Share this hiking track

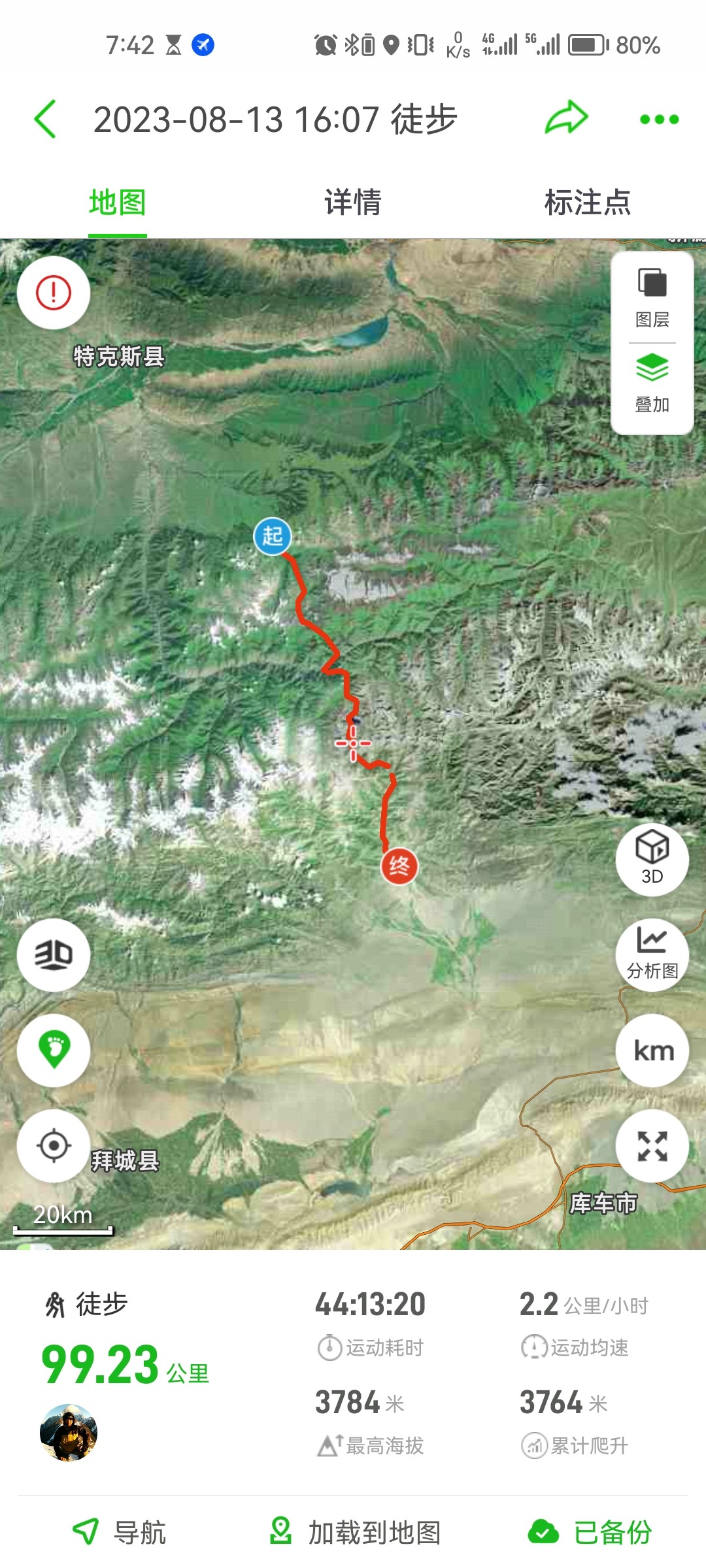[x=566, y=118]
